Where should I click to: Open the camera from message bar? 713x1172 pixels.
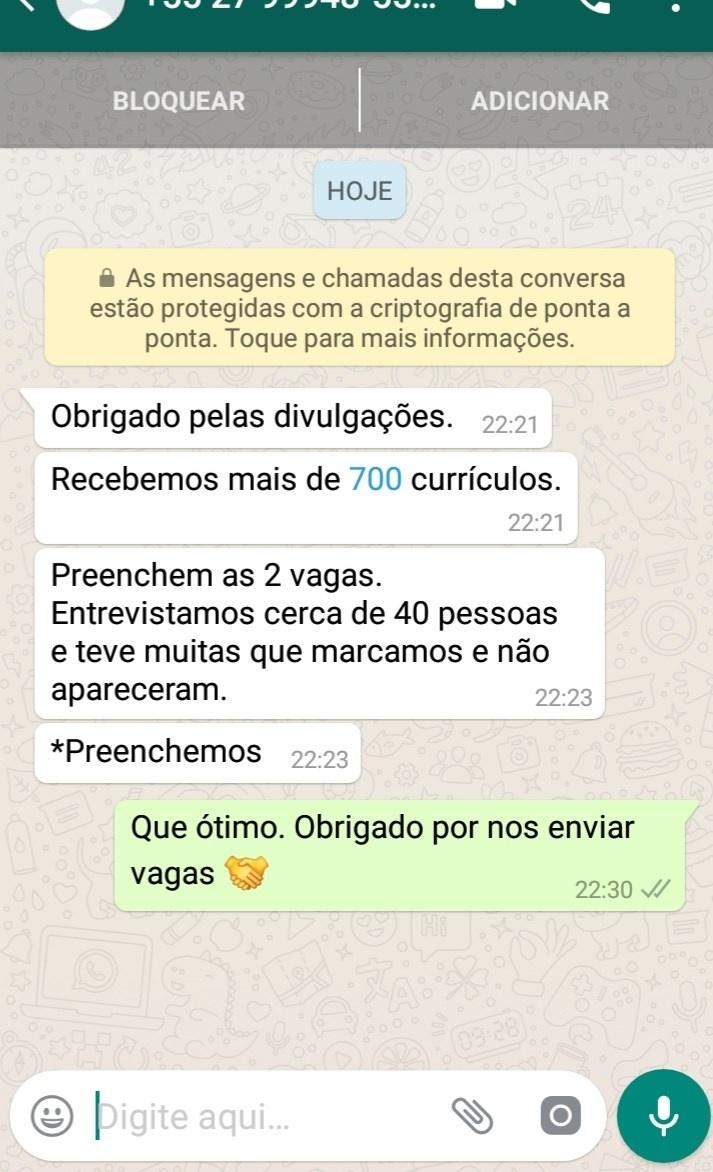pos(560,1116)
